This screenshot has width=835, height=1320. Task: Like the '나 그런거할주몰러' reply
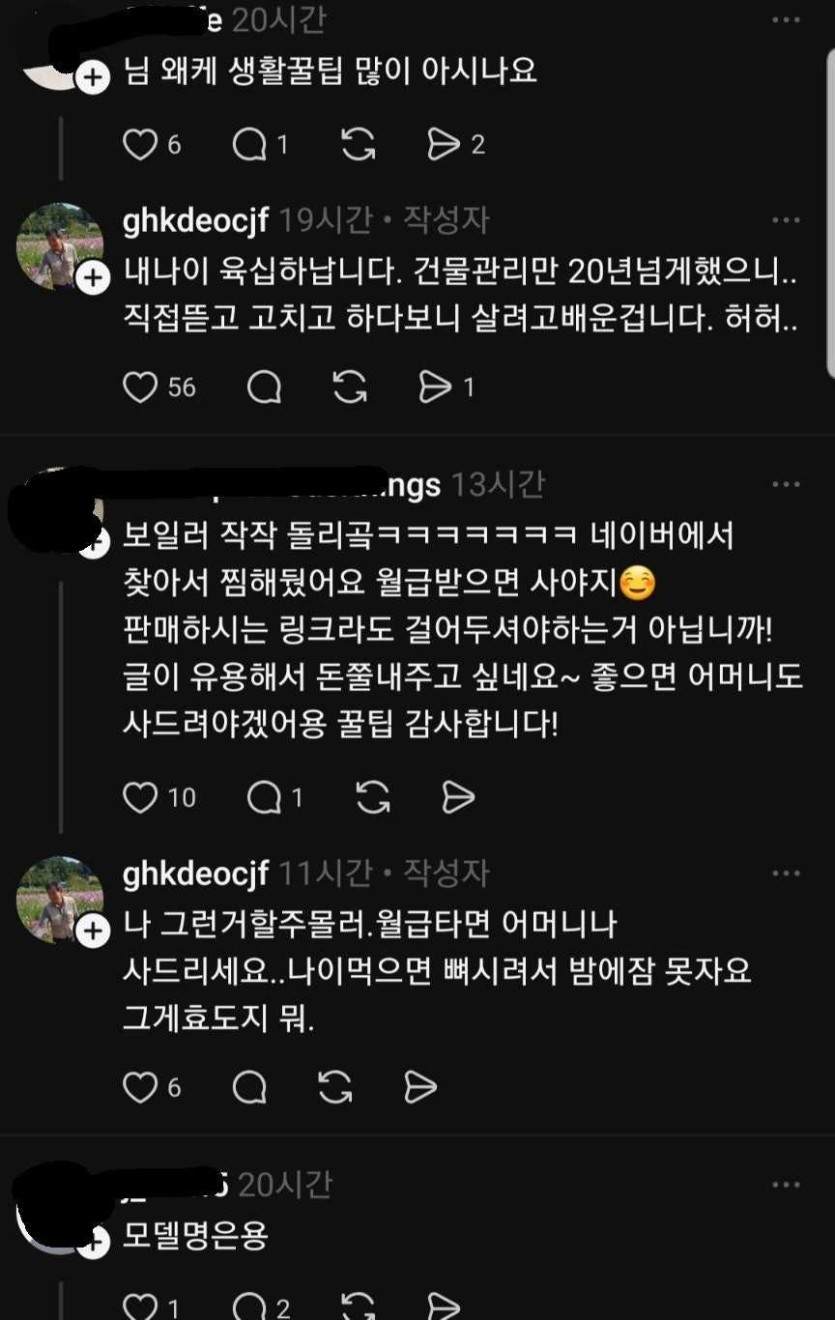click(140, 1087)
